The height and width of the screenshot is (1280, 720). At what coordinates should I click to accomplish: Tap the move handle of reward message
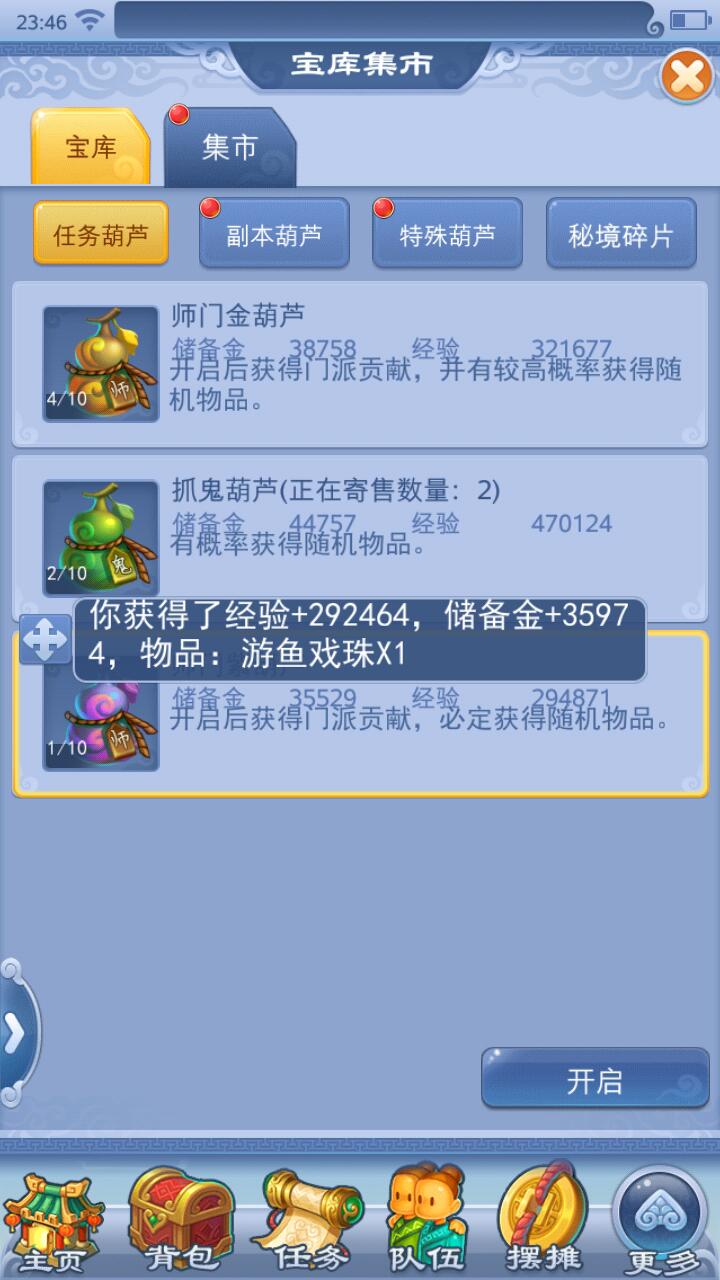45,640
